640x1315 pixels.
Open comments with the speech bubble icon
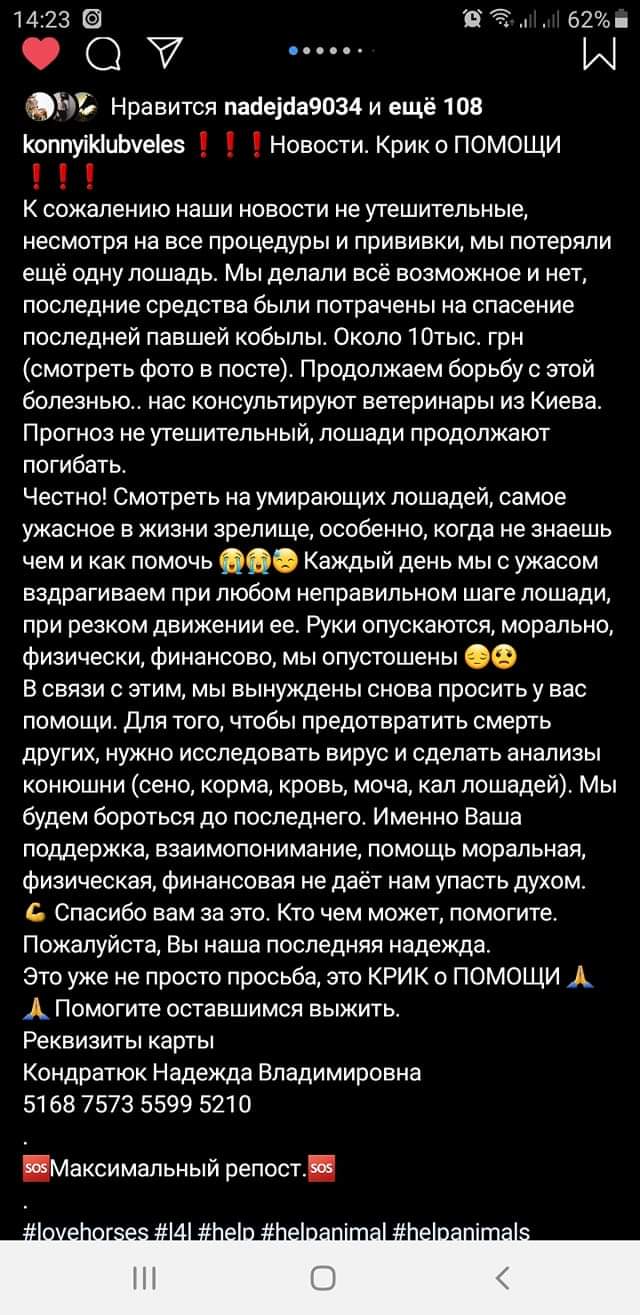(x=101, y=52)
